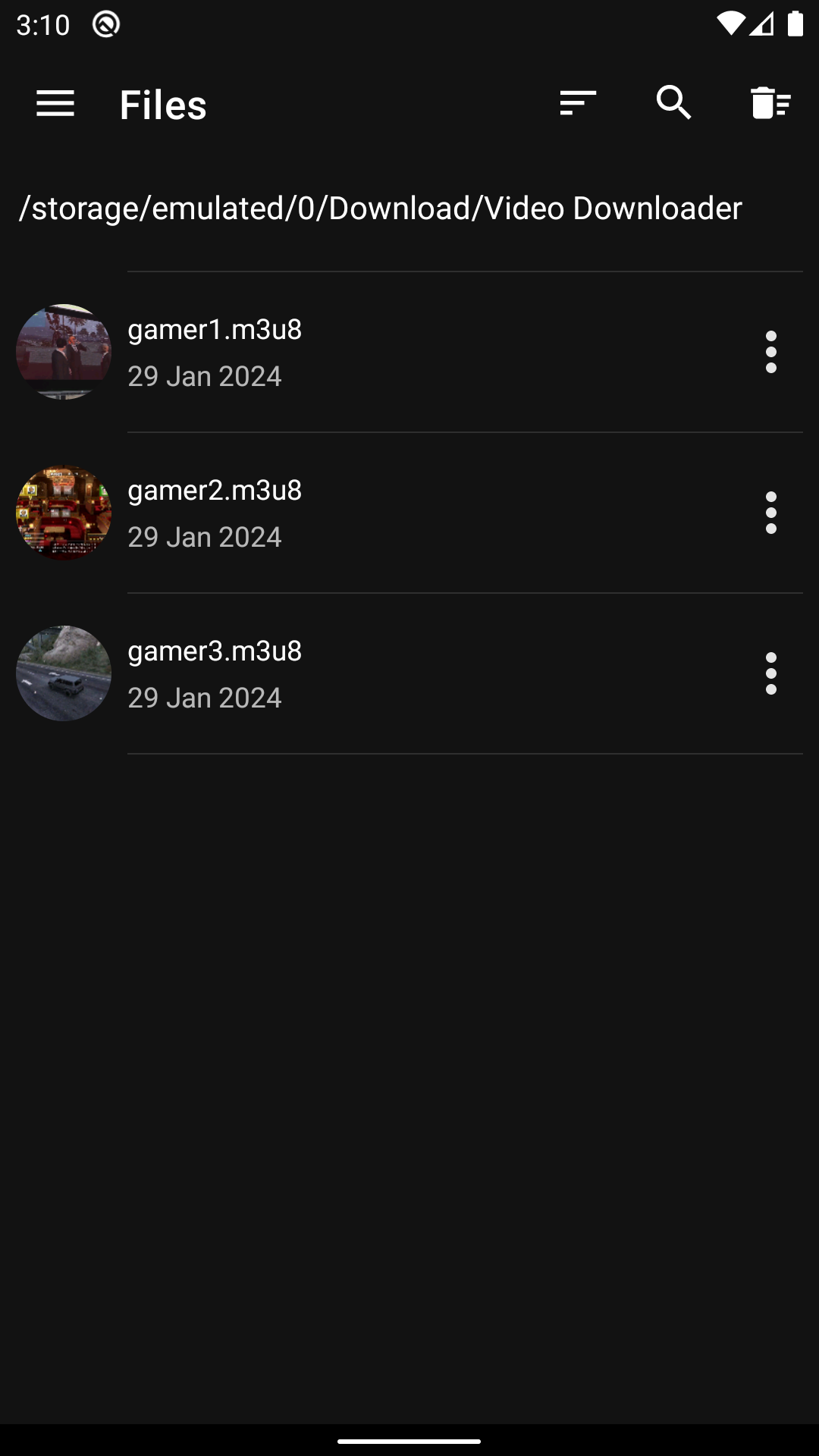Open gamer2.m3u8 thumbnail image
Image resolution: width=819 pixels, height=1456 pixels.
tap(63, 513)
